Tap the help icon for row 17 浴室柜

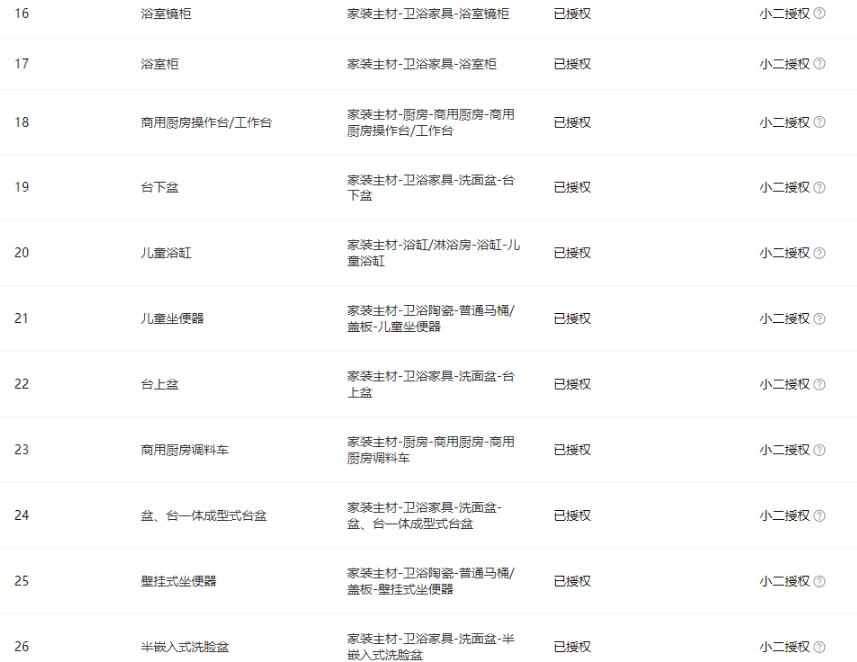pos(820,64)
